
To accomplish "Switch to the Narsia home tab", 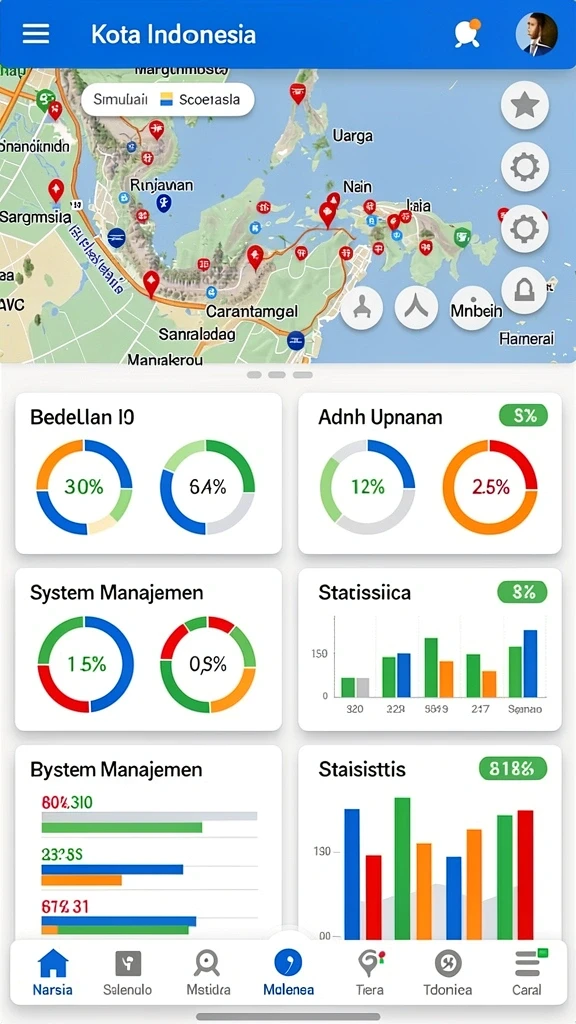I will 53,972.
